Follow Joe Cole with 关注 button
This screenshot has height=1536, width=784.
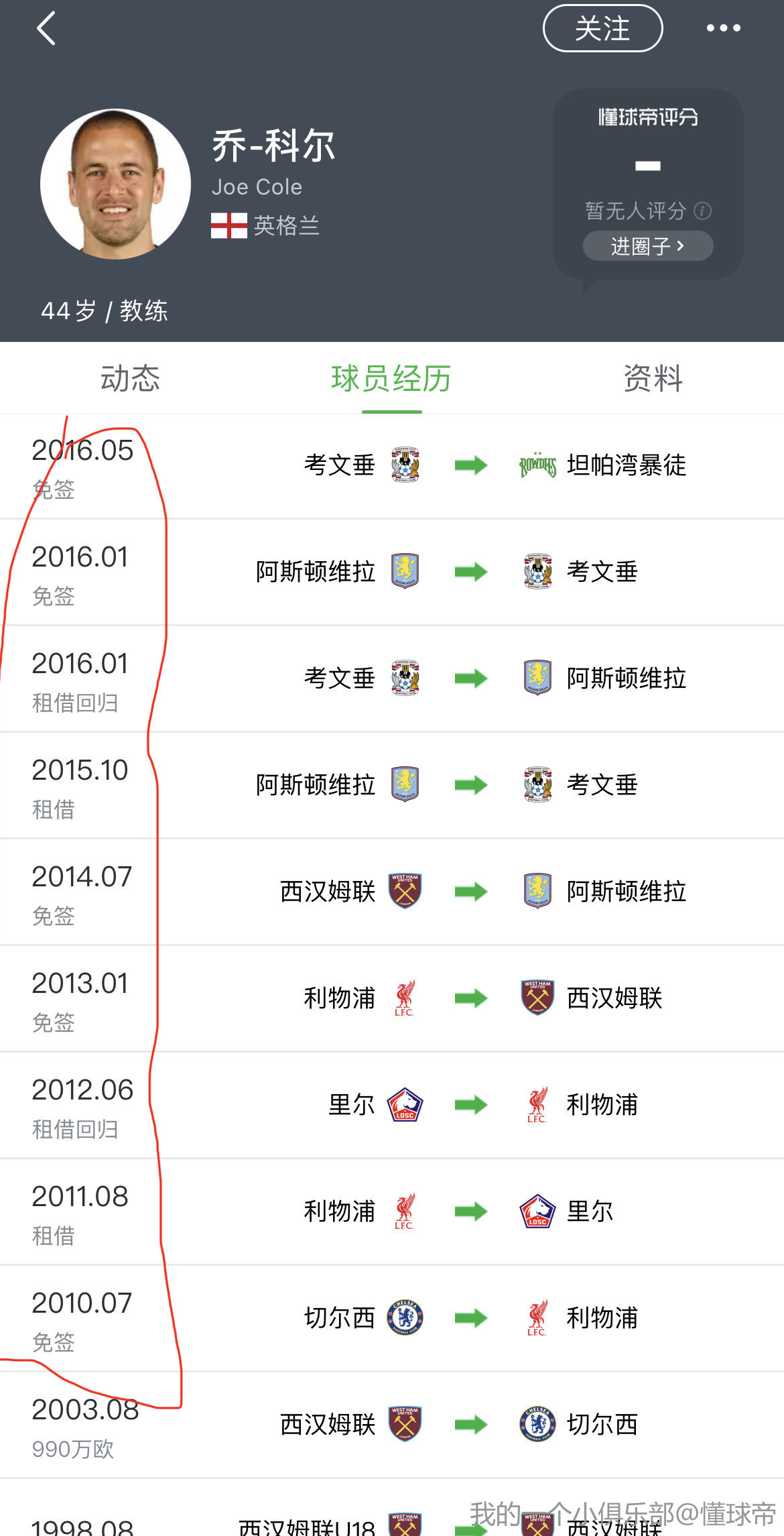point(602,29)
